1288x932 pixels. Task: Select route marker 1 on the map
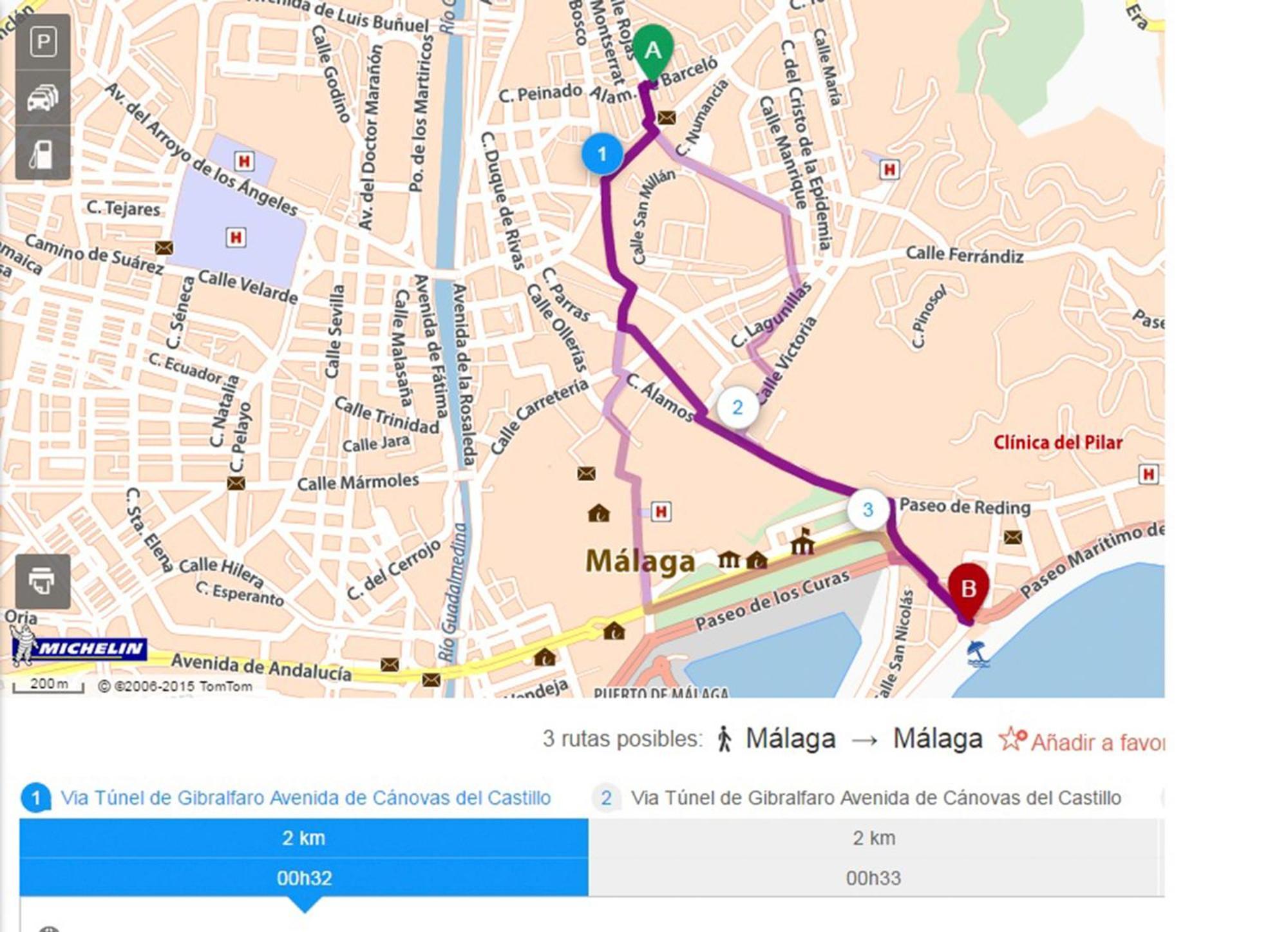pos(602,154)
